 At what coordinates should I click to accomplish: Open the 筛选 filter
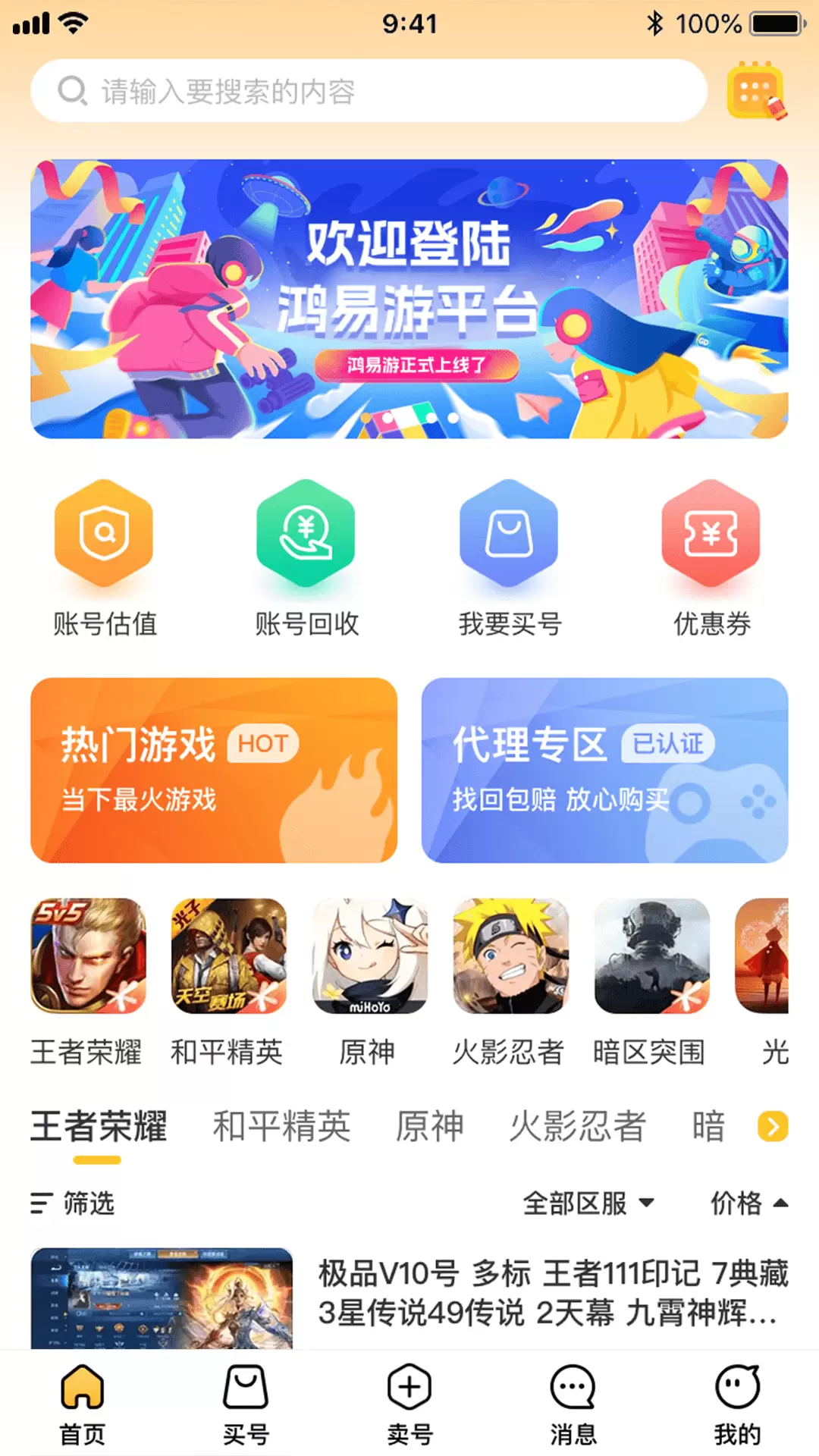[72, 1203]
